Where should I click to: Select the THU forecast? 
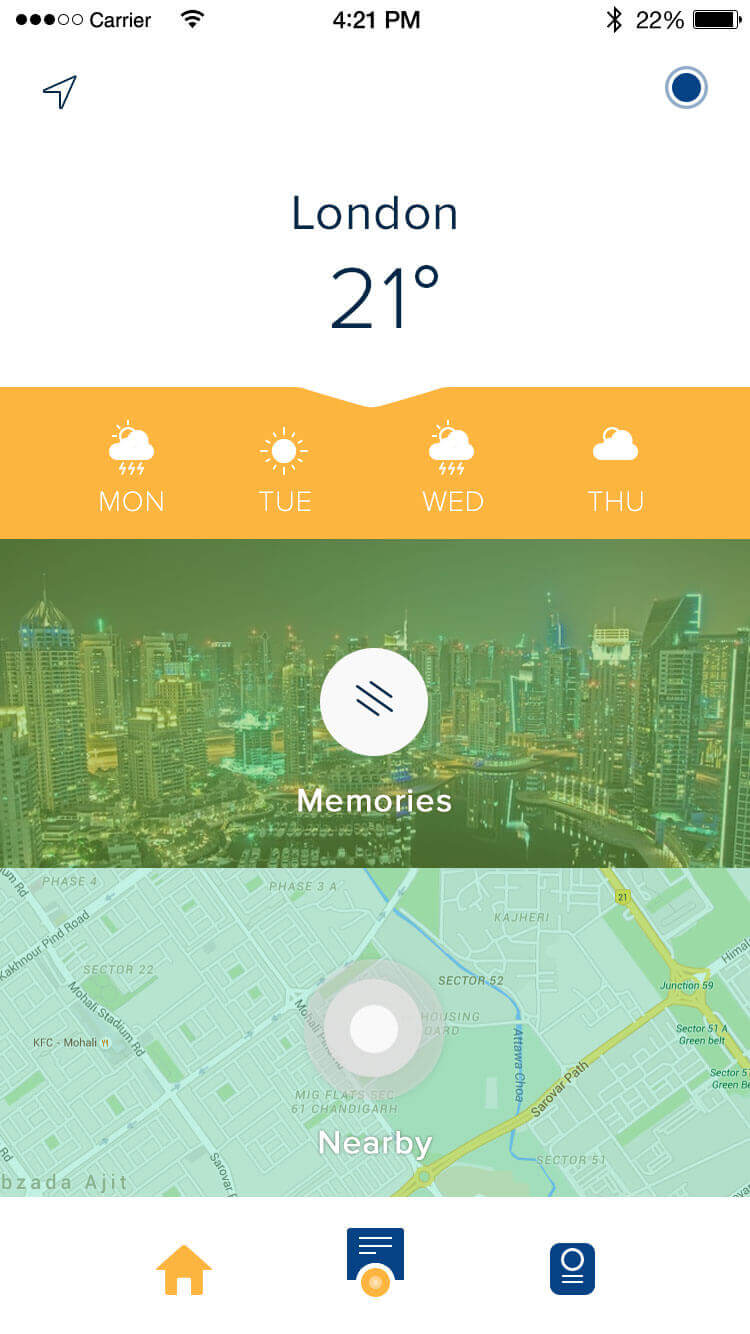[x=615, y=468]
